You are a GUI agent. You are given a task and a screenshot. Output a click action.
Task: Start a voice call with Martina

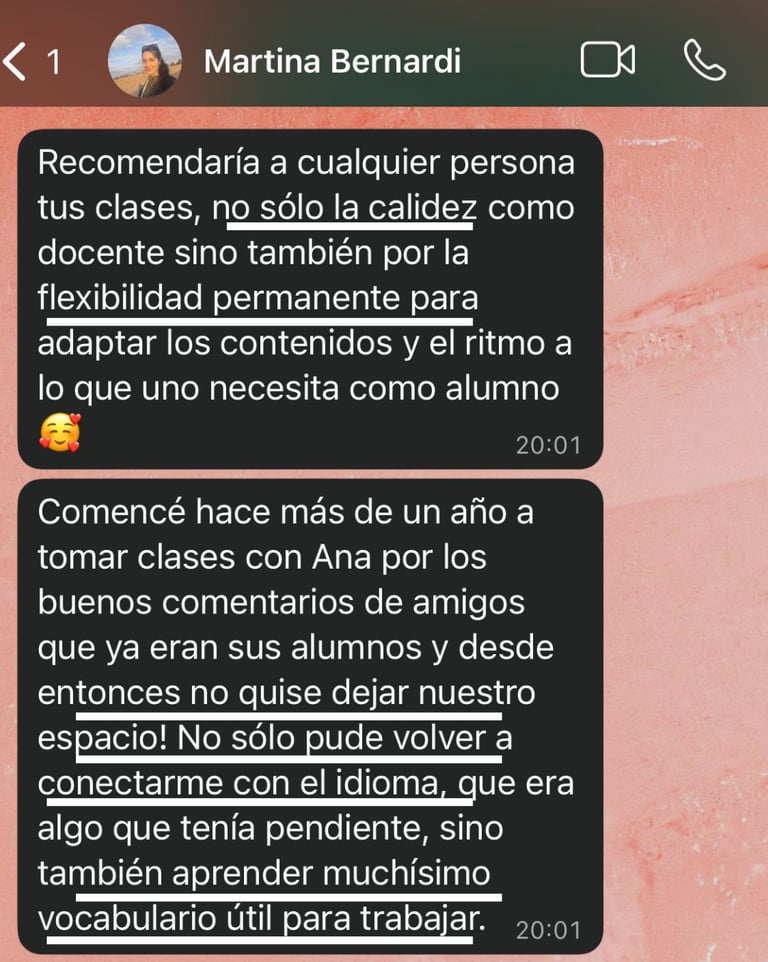click(705, 60)
